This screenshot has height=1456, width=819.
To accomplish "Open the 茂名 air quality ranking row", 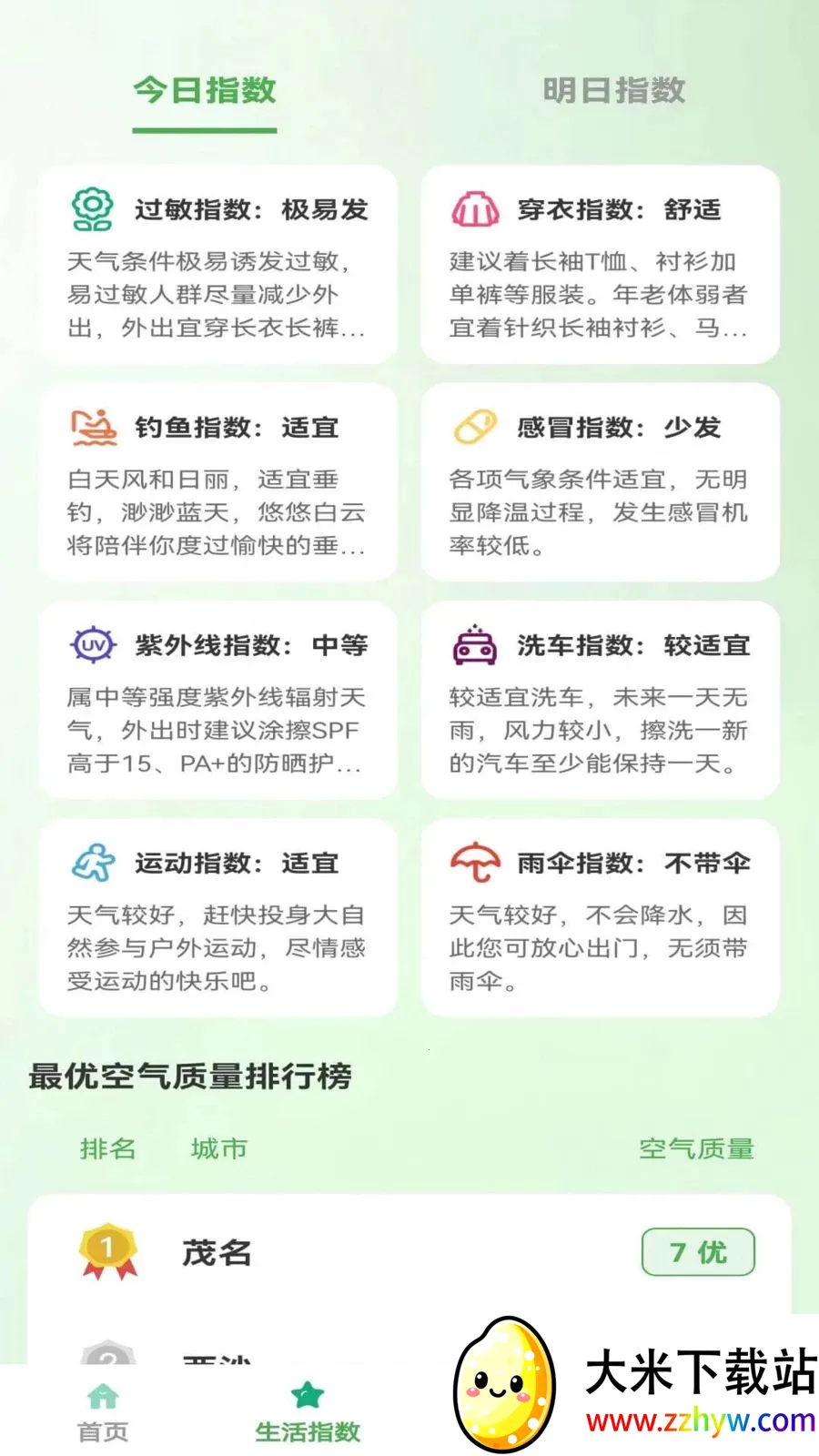I will coord(409,1252).
